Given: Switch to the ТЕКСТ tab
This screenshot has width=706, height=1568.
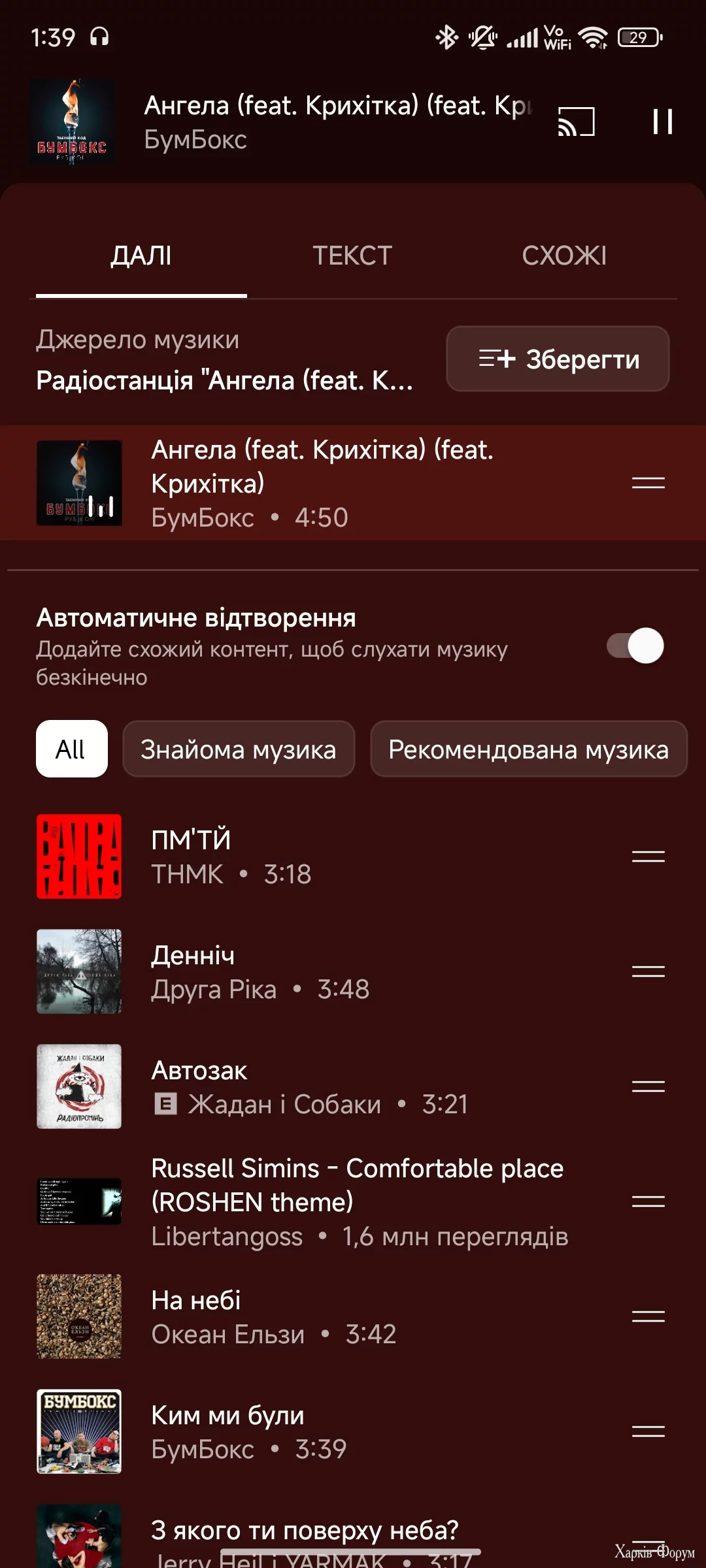Looking at the screenshot, I should 352,255.
